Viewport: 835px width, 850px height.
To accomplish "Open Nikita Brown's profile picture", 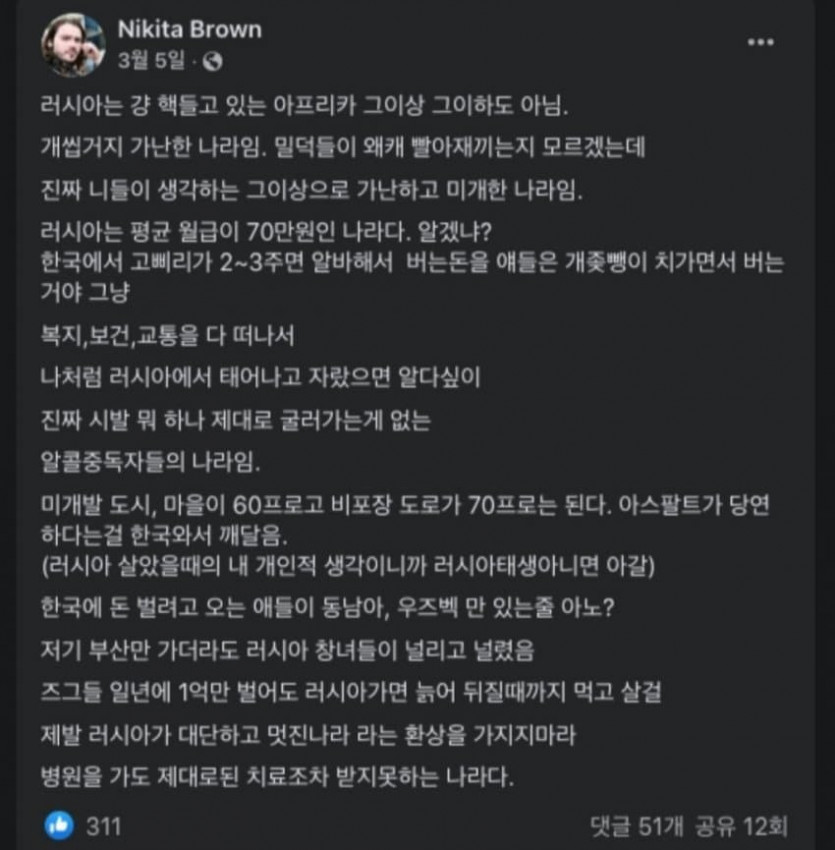I will click(x=73, y=45).
